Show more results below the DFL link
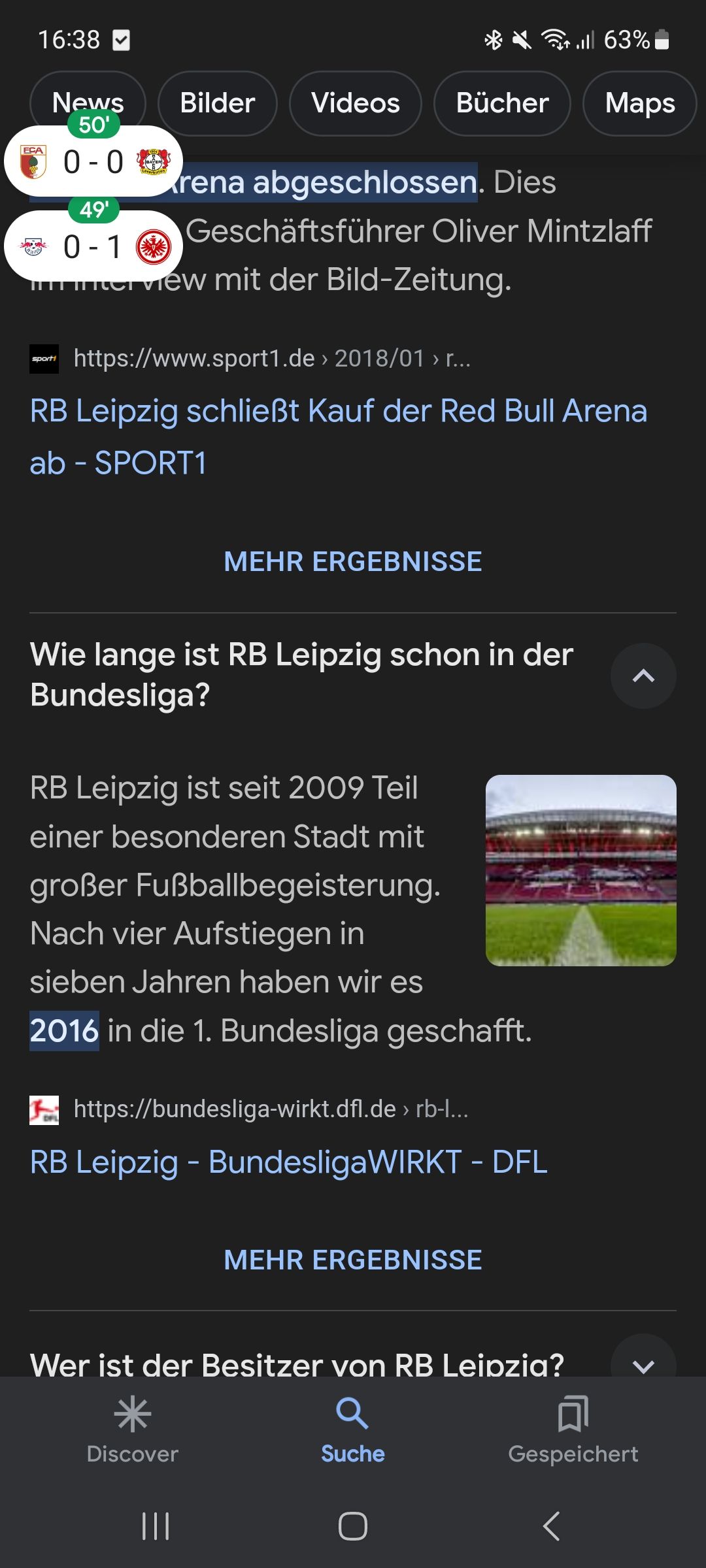The height and width of the screenshot is (1568, 706). 353,1260
